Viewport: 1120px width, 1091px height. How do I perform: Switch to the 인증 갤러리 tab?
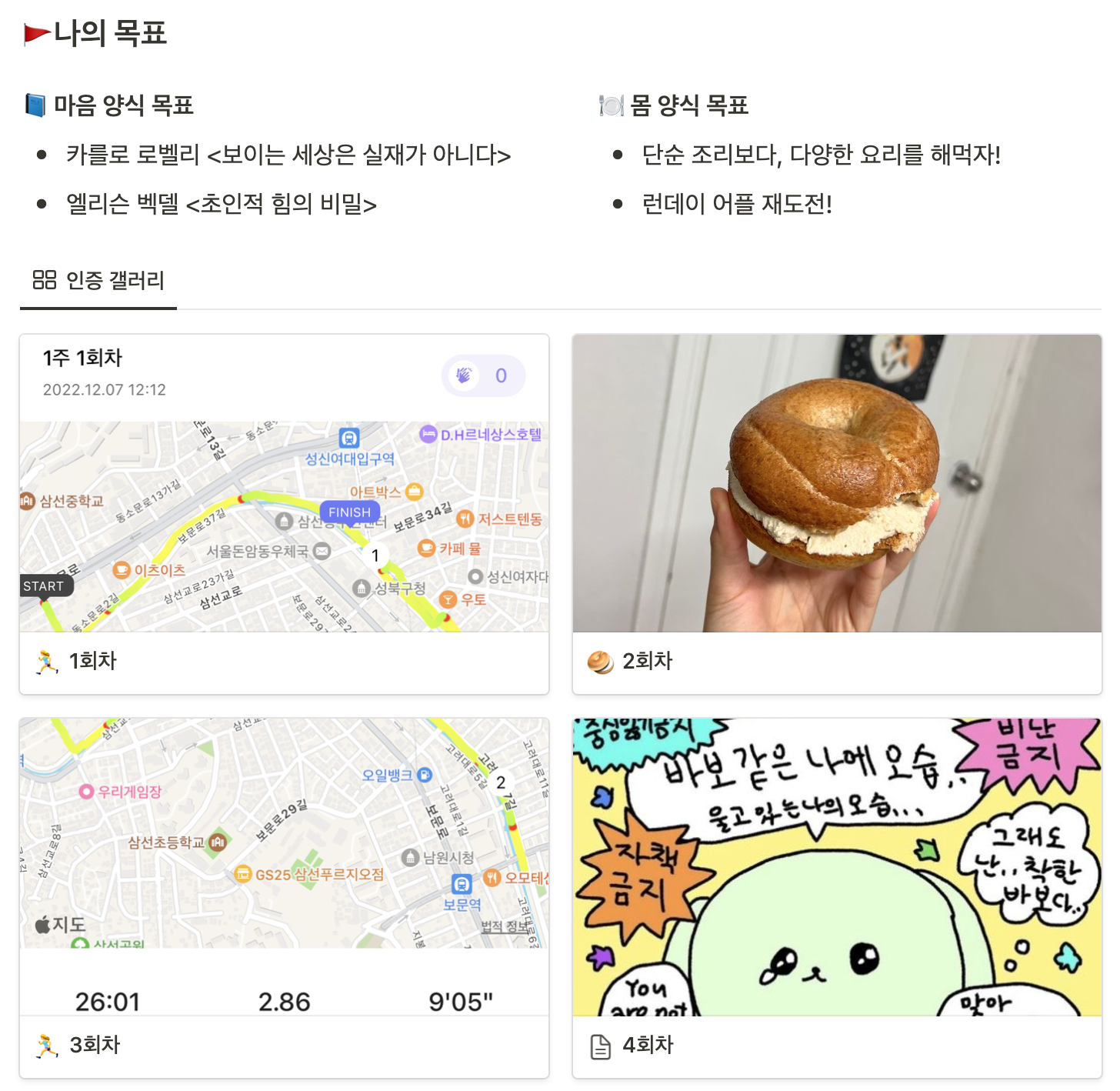coord(98,281)
